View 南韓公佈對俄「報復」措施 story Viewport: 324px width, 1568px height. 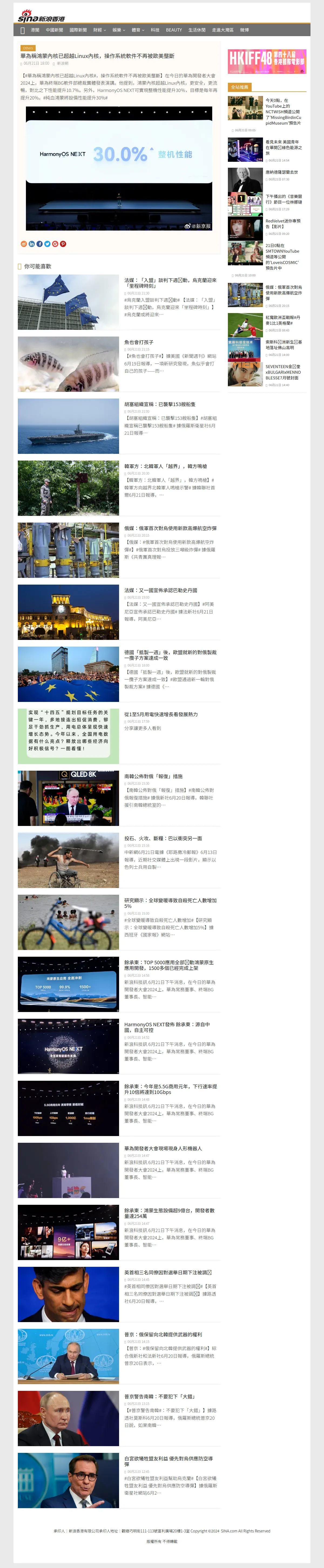[x=153, y=777]
